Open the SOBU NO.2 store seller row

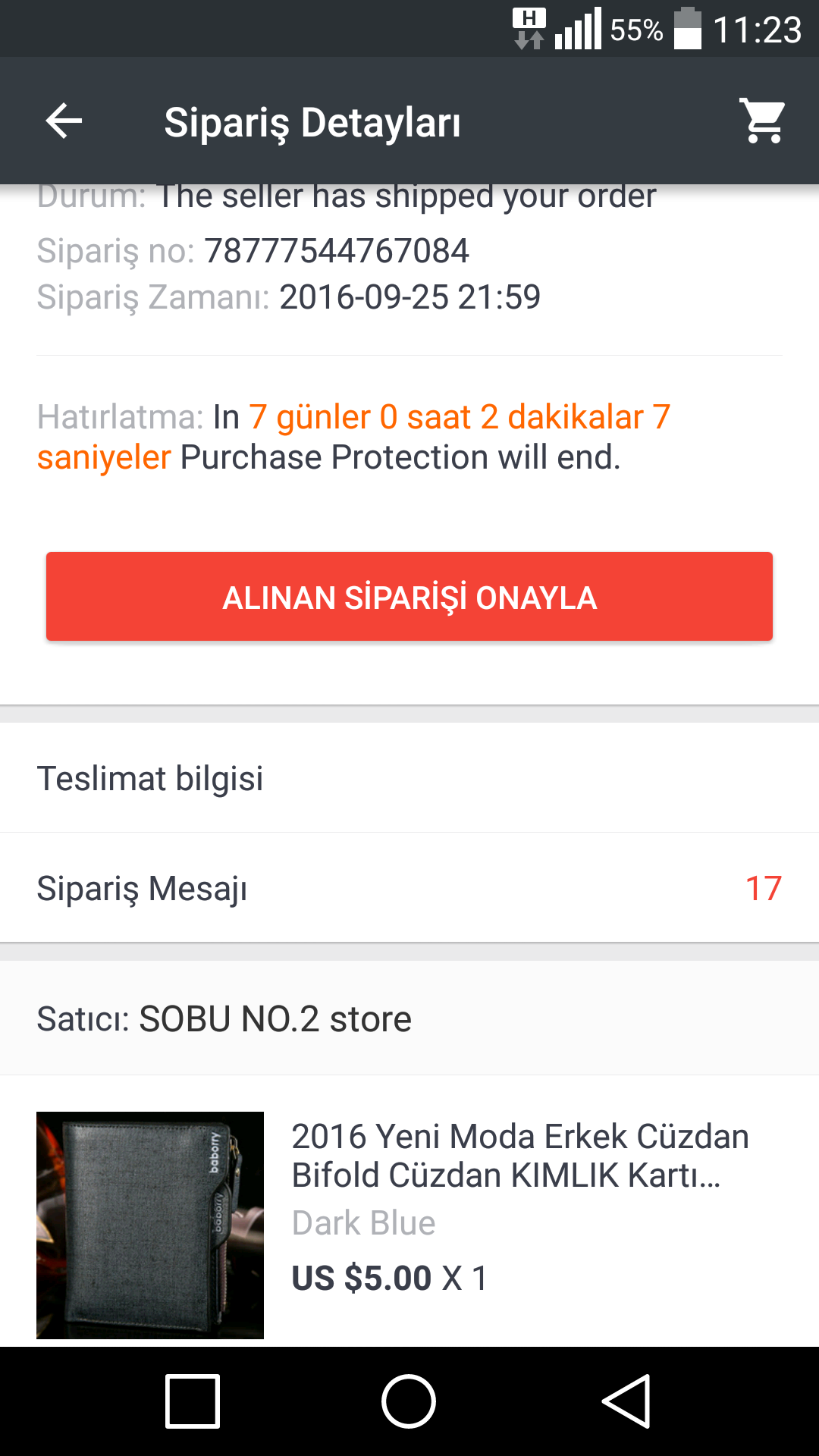click(x=409, y=1018)
